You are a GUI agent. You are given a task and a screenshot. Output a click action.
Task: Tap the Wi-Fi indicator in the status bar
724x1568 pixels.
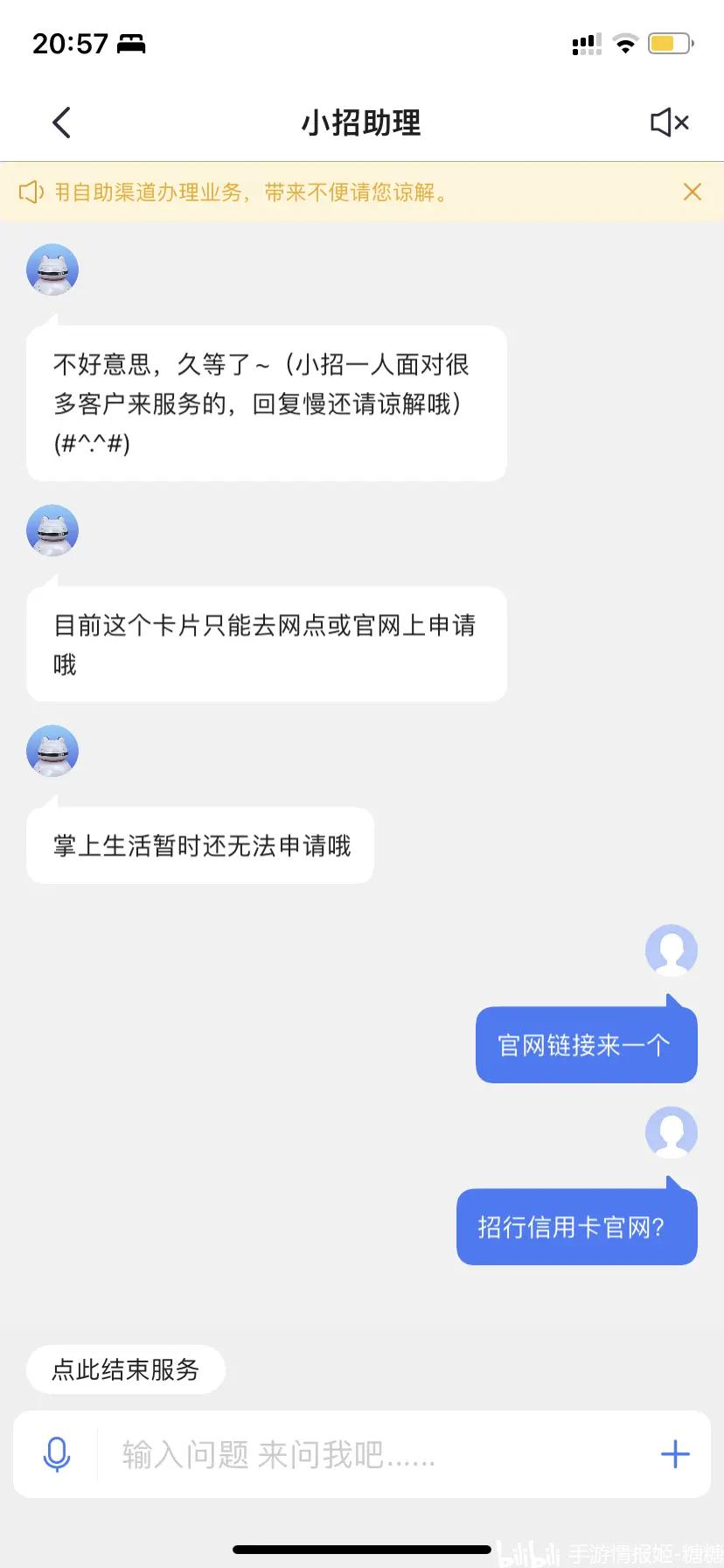[625, 42]
